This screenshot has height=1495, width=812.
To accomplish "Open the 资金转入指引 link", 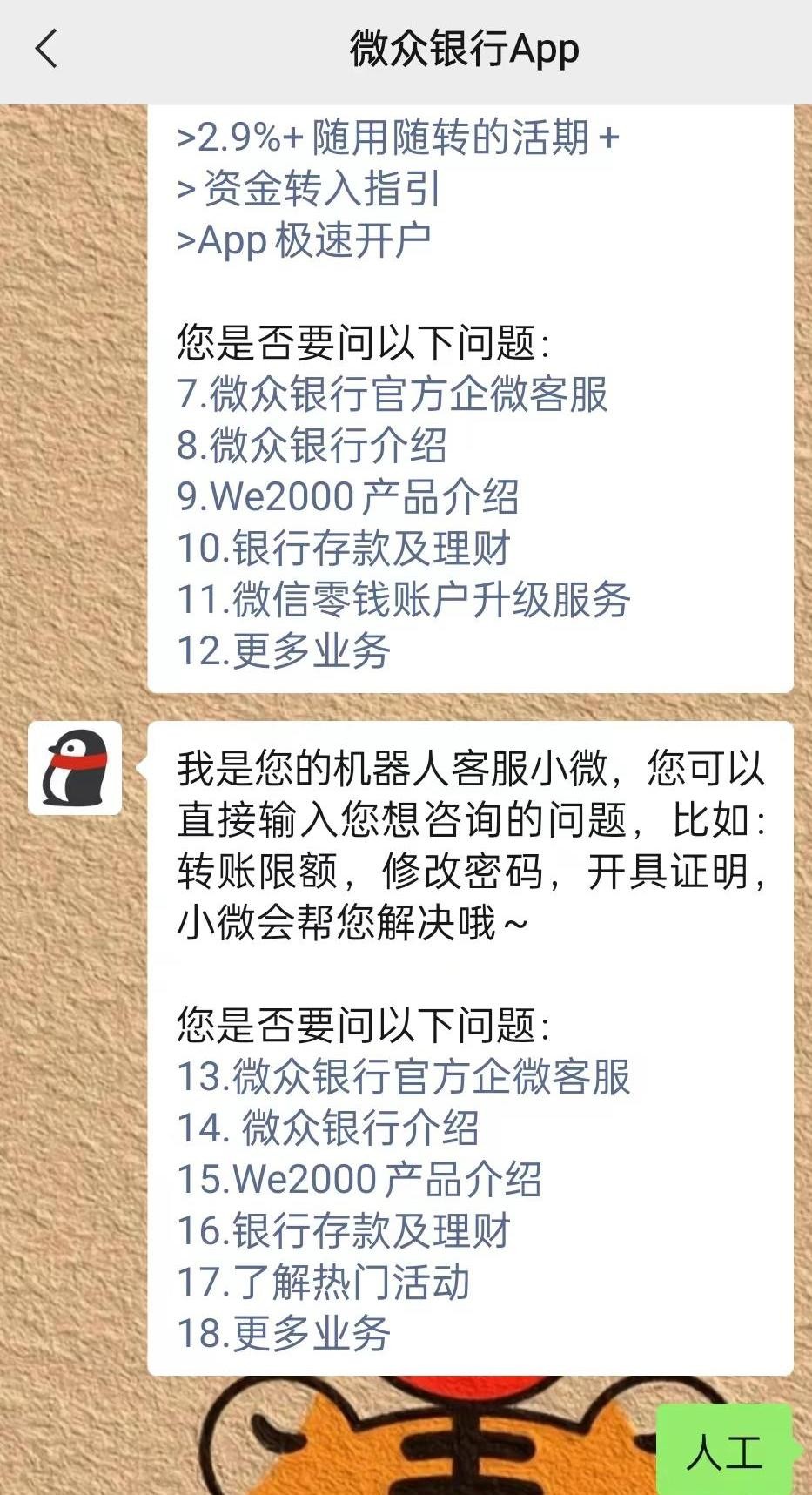I will coord(310,189).
